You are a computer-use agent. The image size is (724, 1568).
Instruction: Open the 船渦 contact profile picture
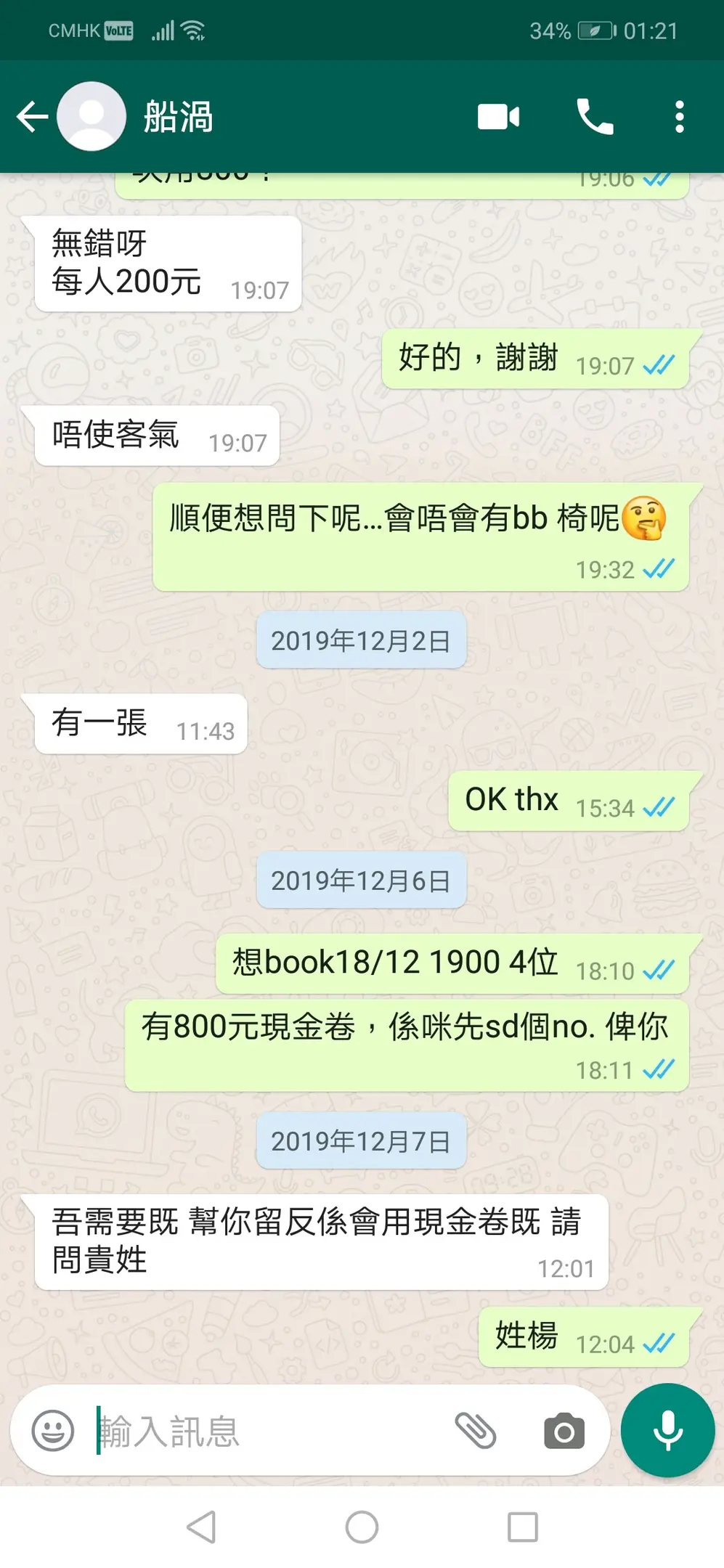[91, 117]
